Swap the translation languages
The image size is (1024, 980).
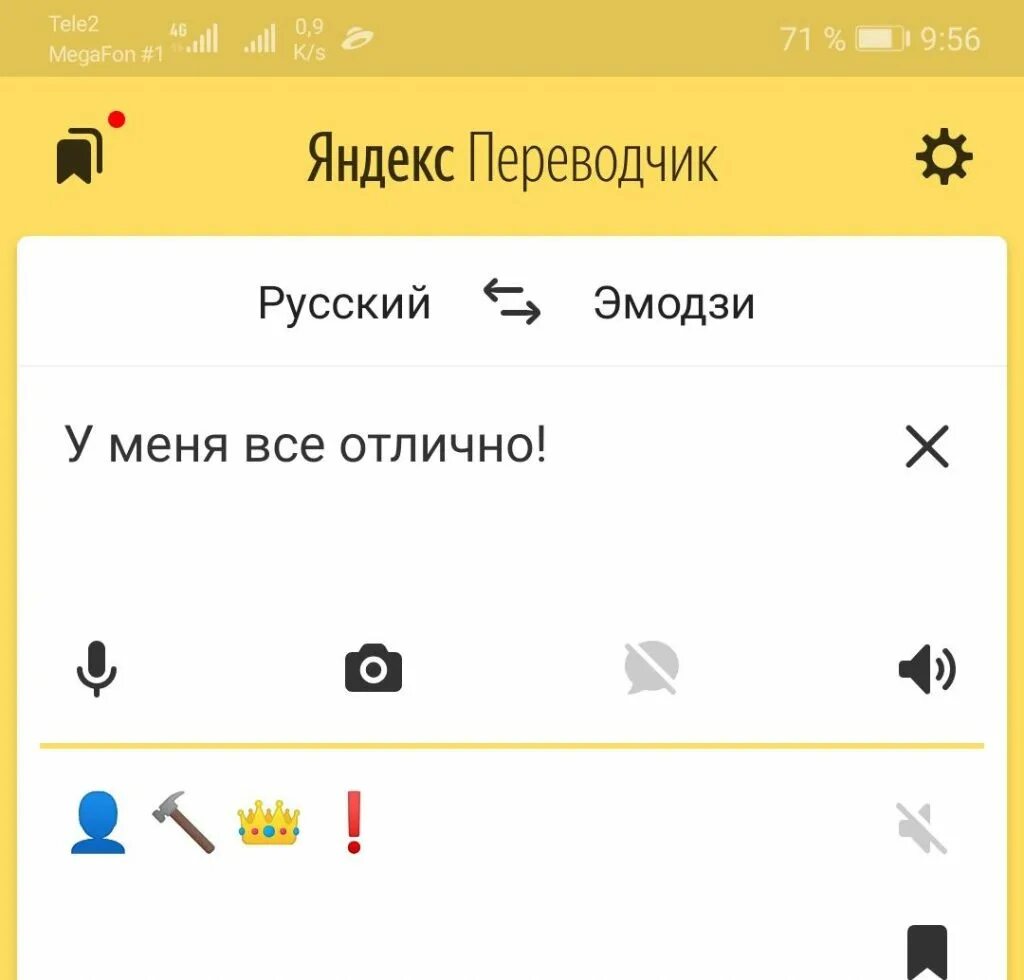point(511,302)
